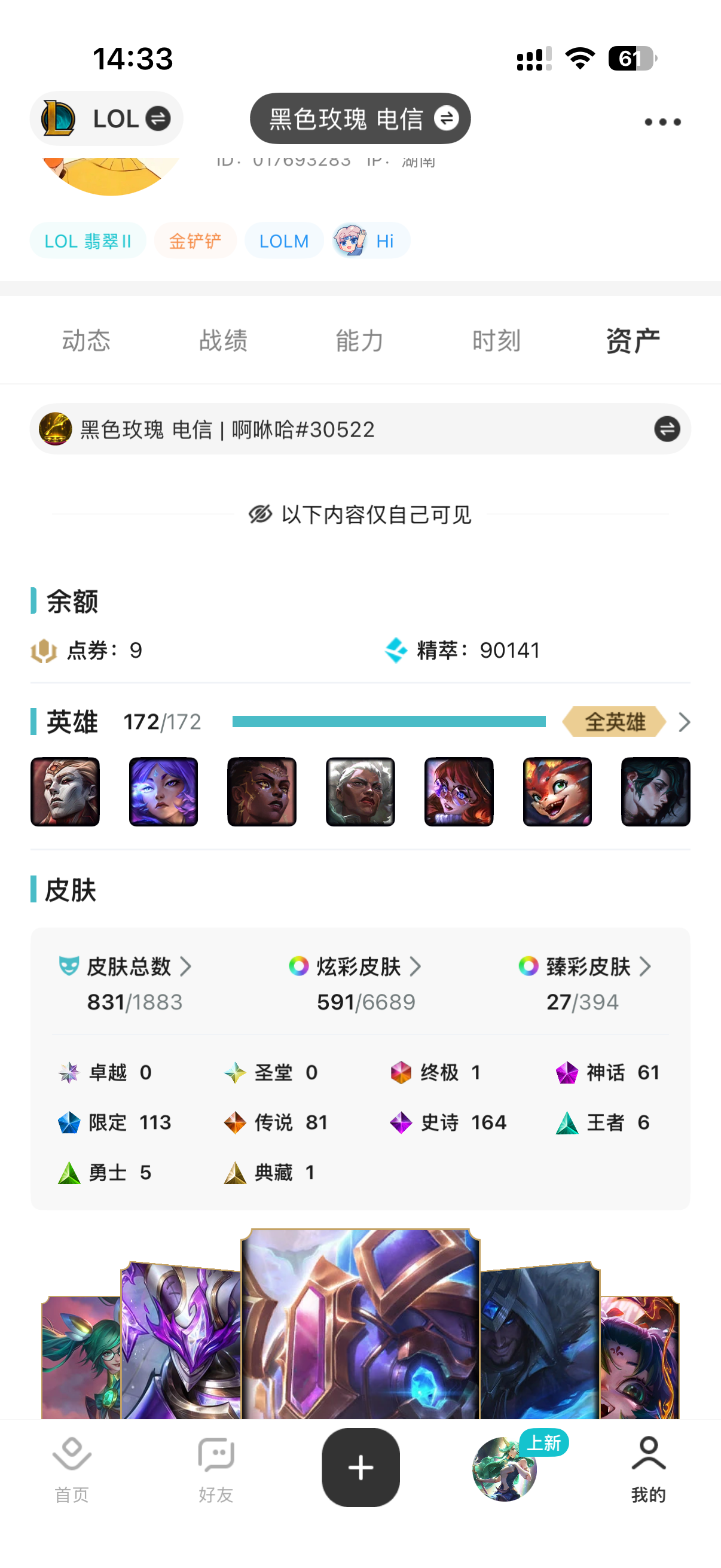The image size is (721, 1568).
Task: Open the three-dot overflow menu
Action: (662, 122)
